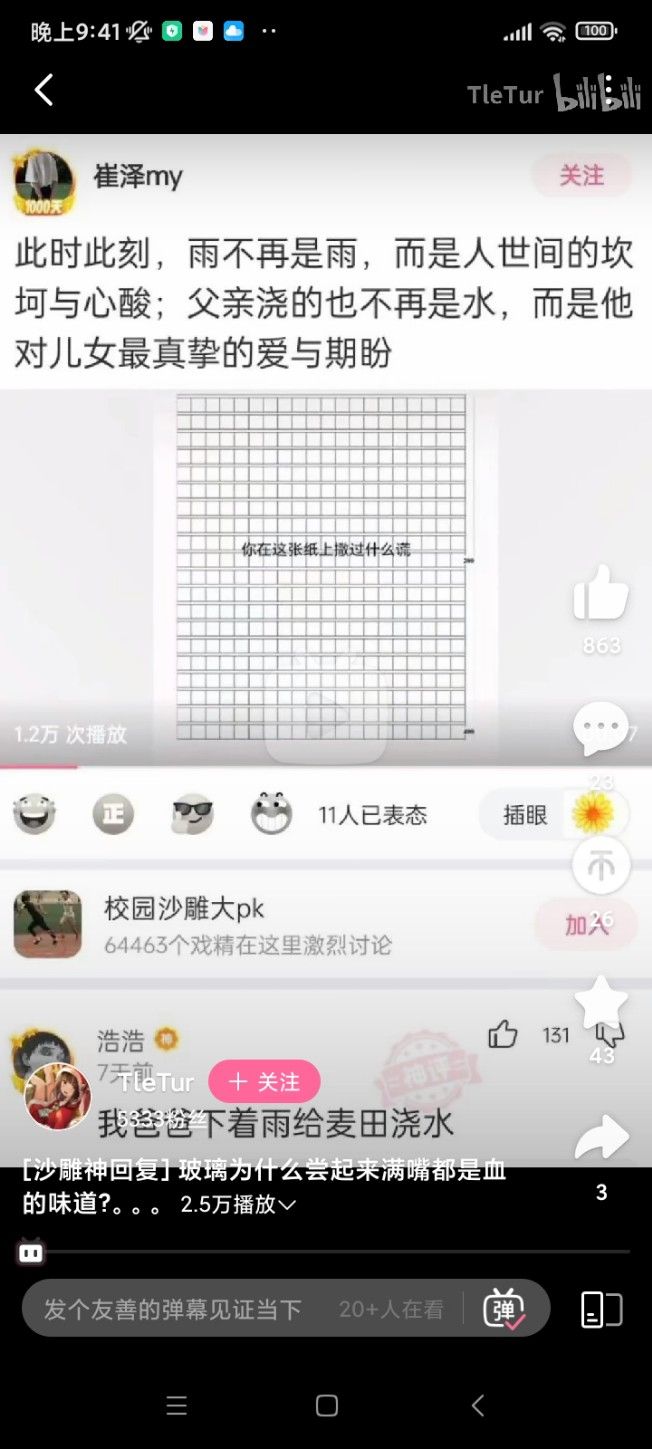The image size is (652, 1449).
Task: Follow TleTur with the pink 关注 button
Action: (264, 1082)
